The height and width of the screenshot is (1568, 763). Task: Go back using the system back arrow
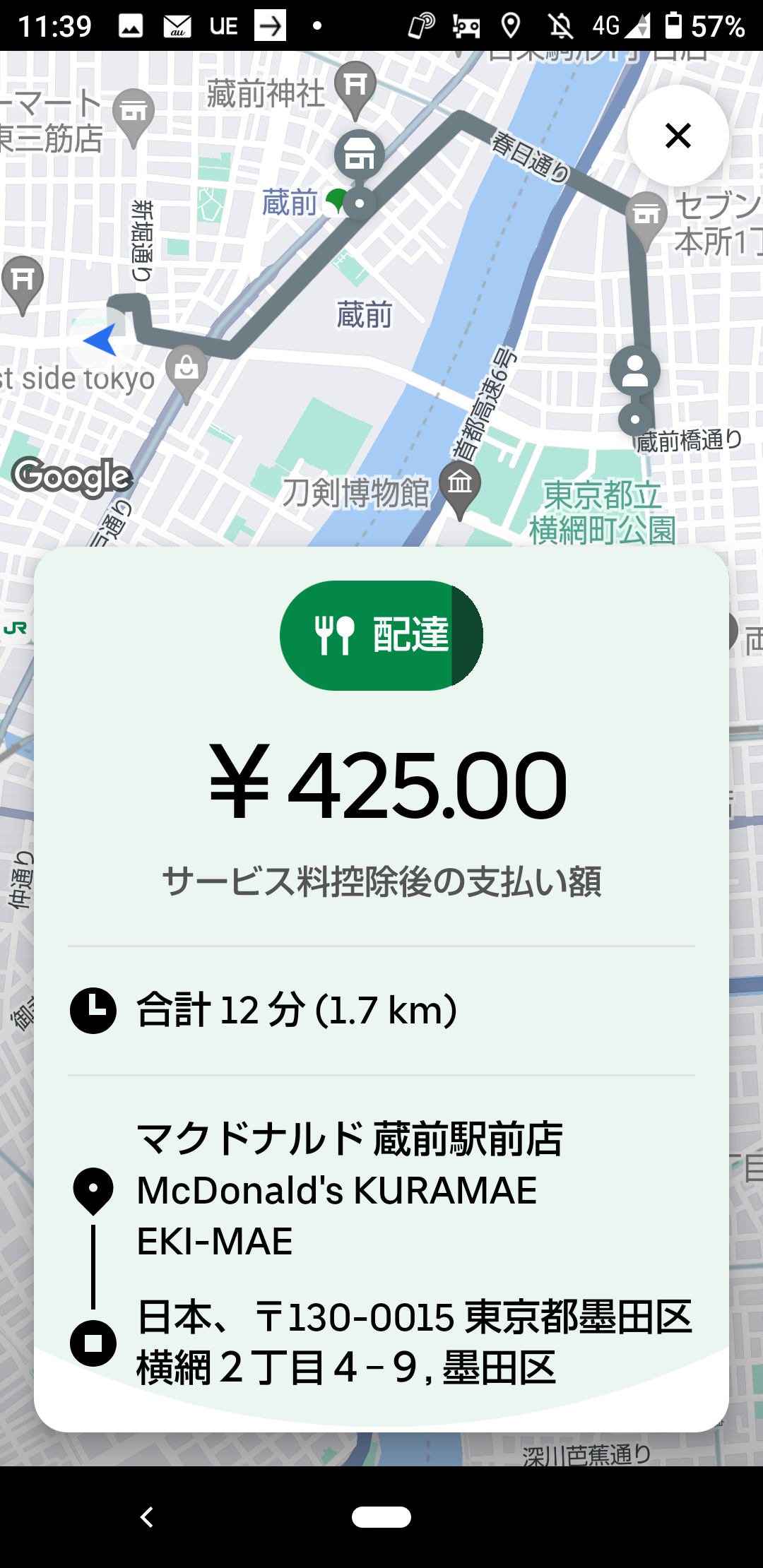click(x=147, y=1516)
